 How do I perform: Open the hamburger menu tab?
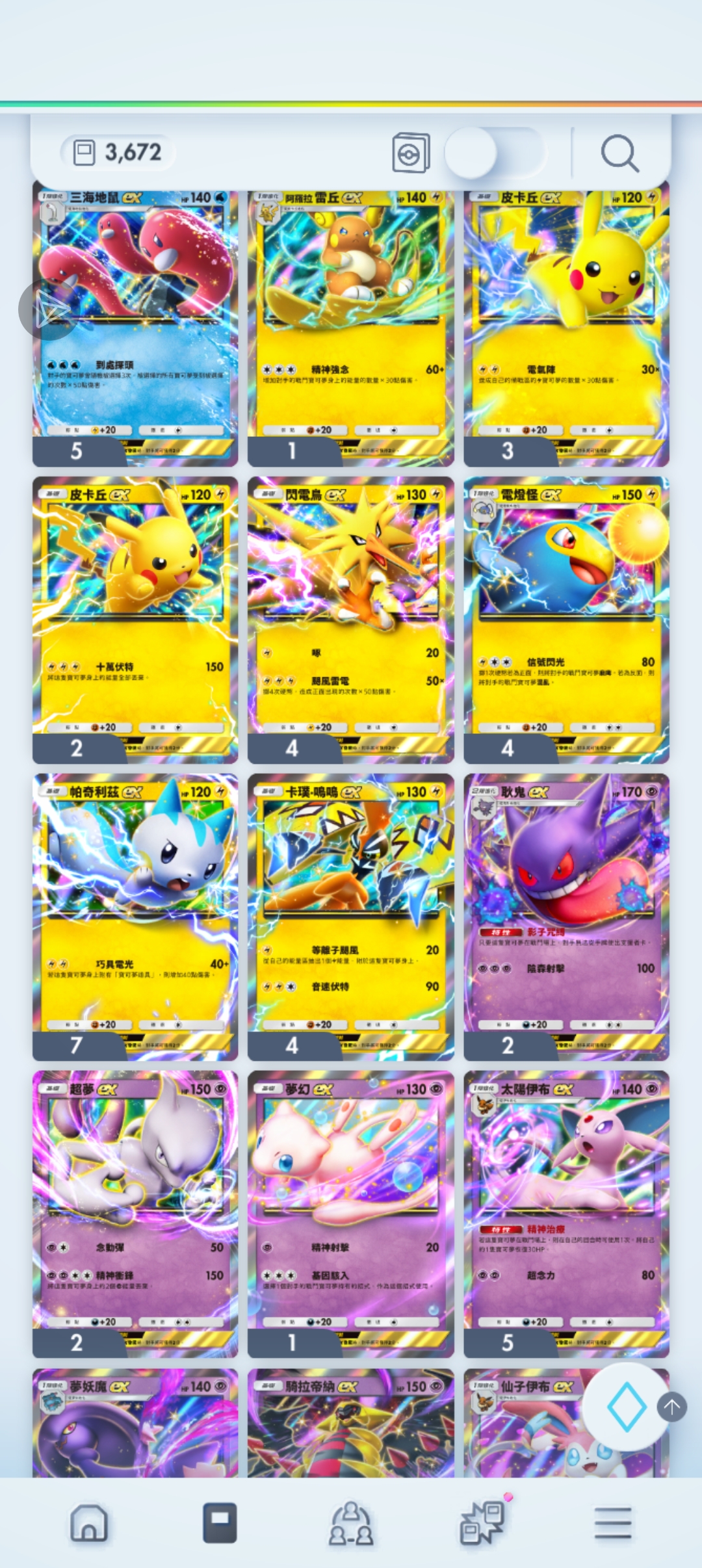(613, 1522)
